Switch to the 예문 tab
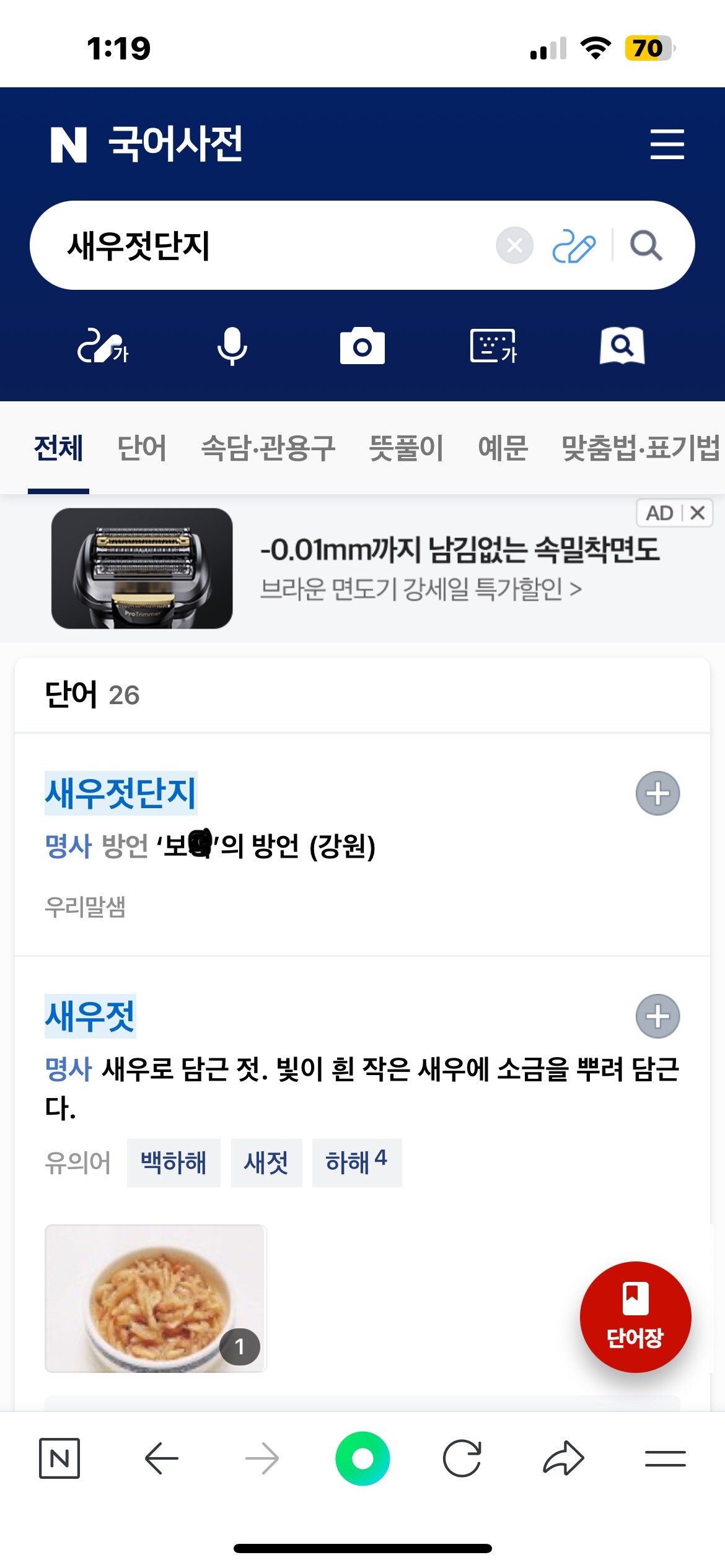 pyautogui.click(x=503, y=448)
